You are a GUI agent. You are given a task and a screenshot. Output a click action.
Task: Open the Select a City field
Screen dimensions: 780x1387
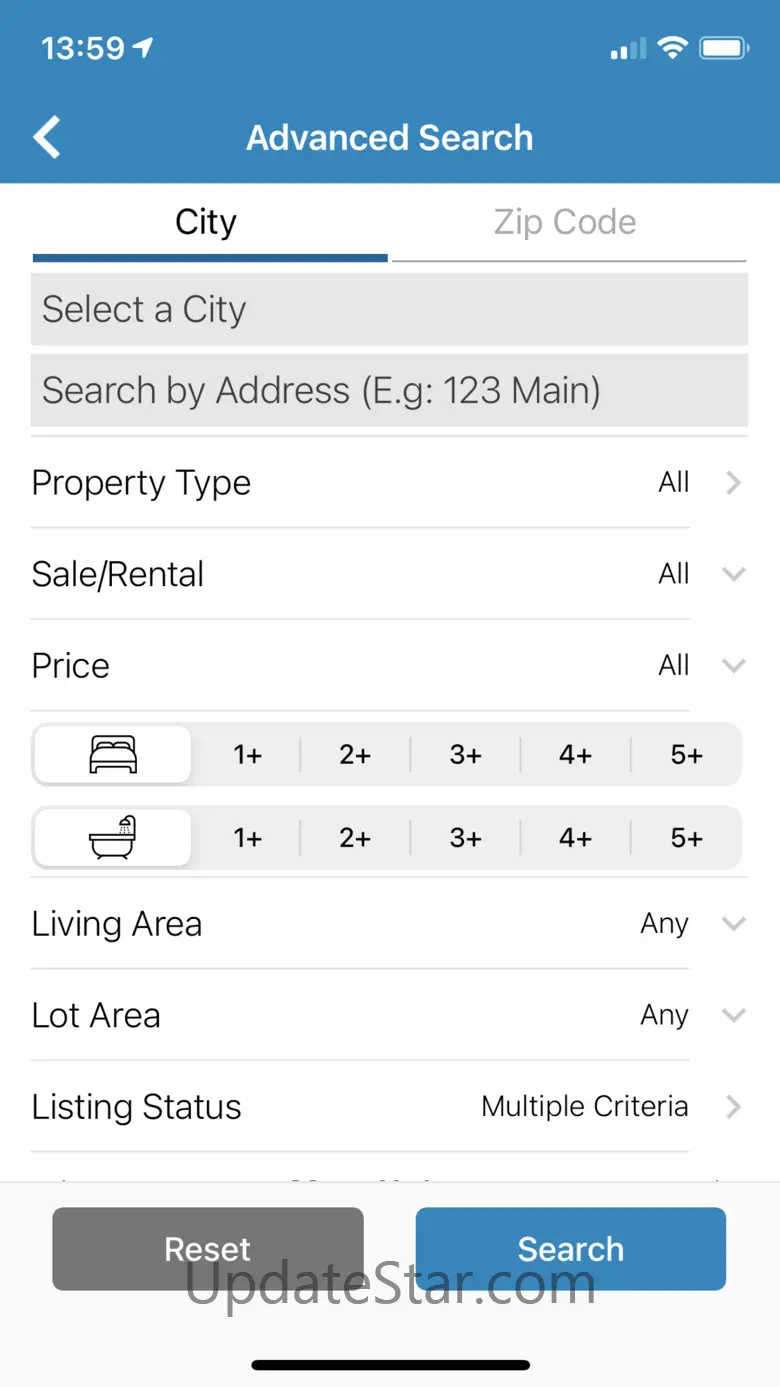389,310
